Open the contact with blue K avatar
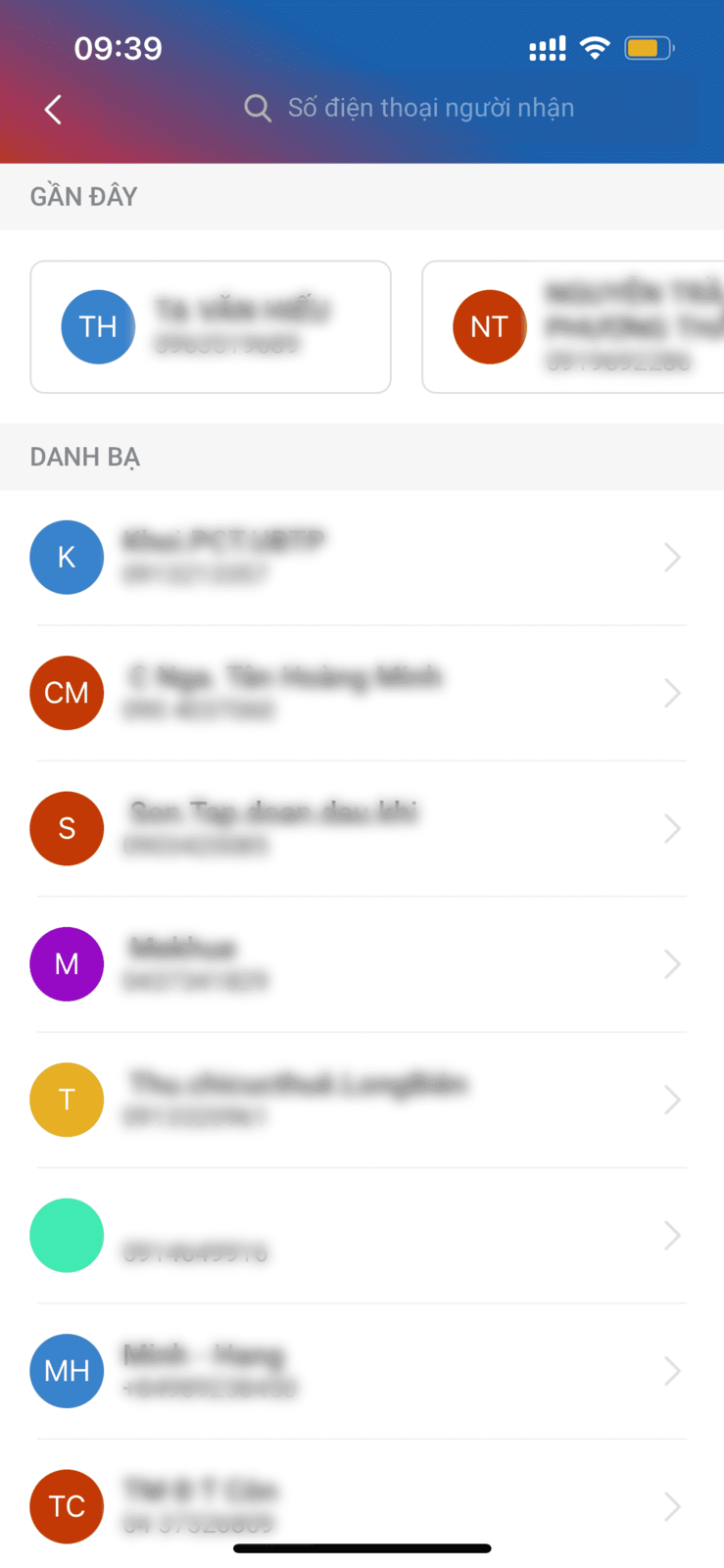 tap(362, 558)
